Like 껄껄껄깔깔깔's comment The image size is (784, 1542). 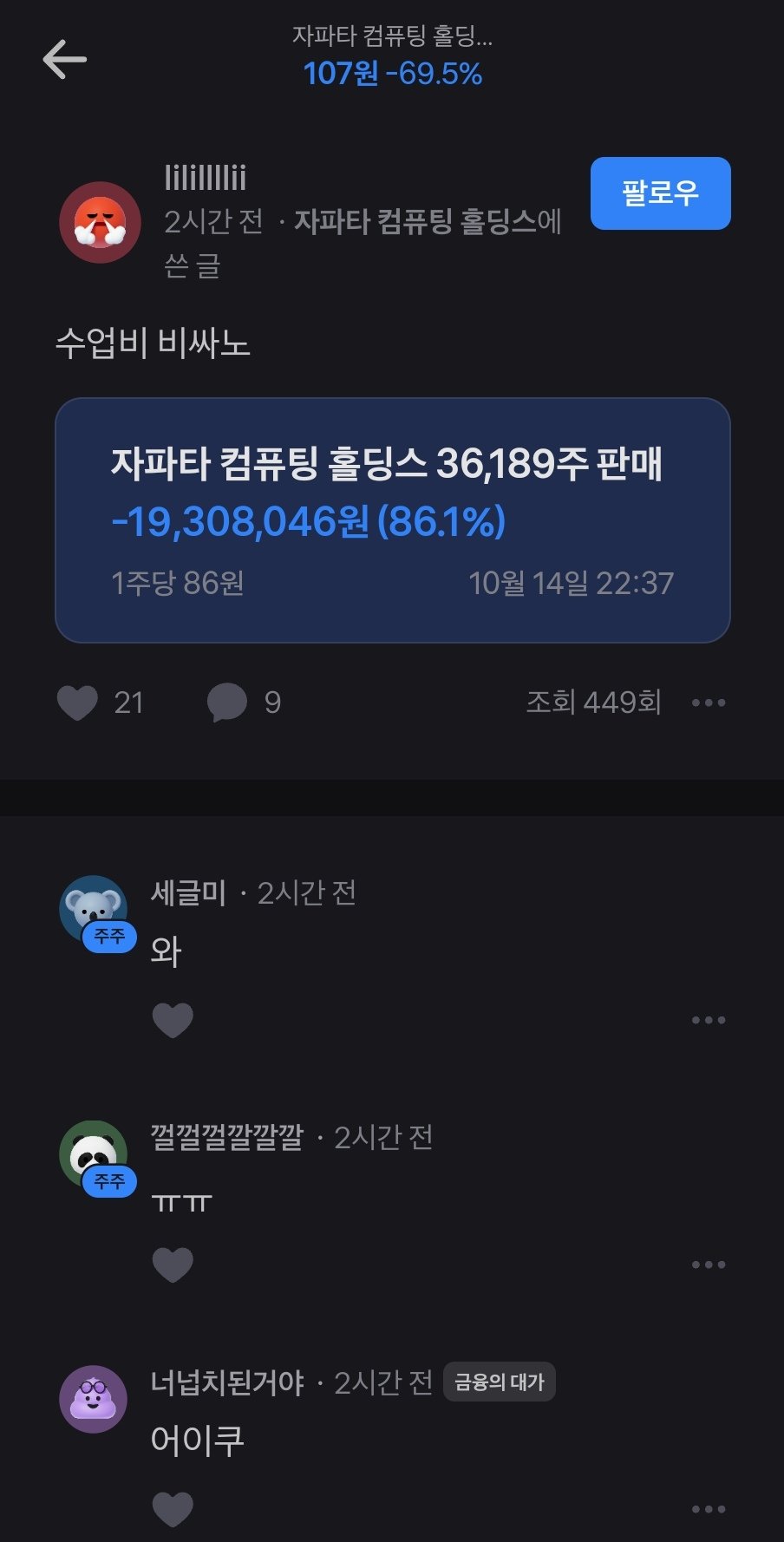pos(173,1264)
